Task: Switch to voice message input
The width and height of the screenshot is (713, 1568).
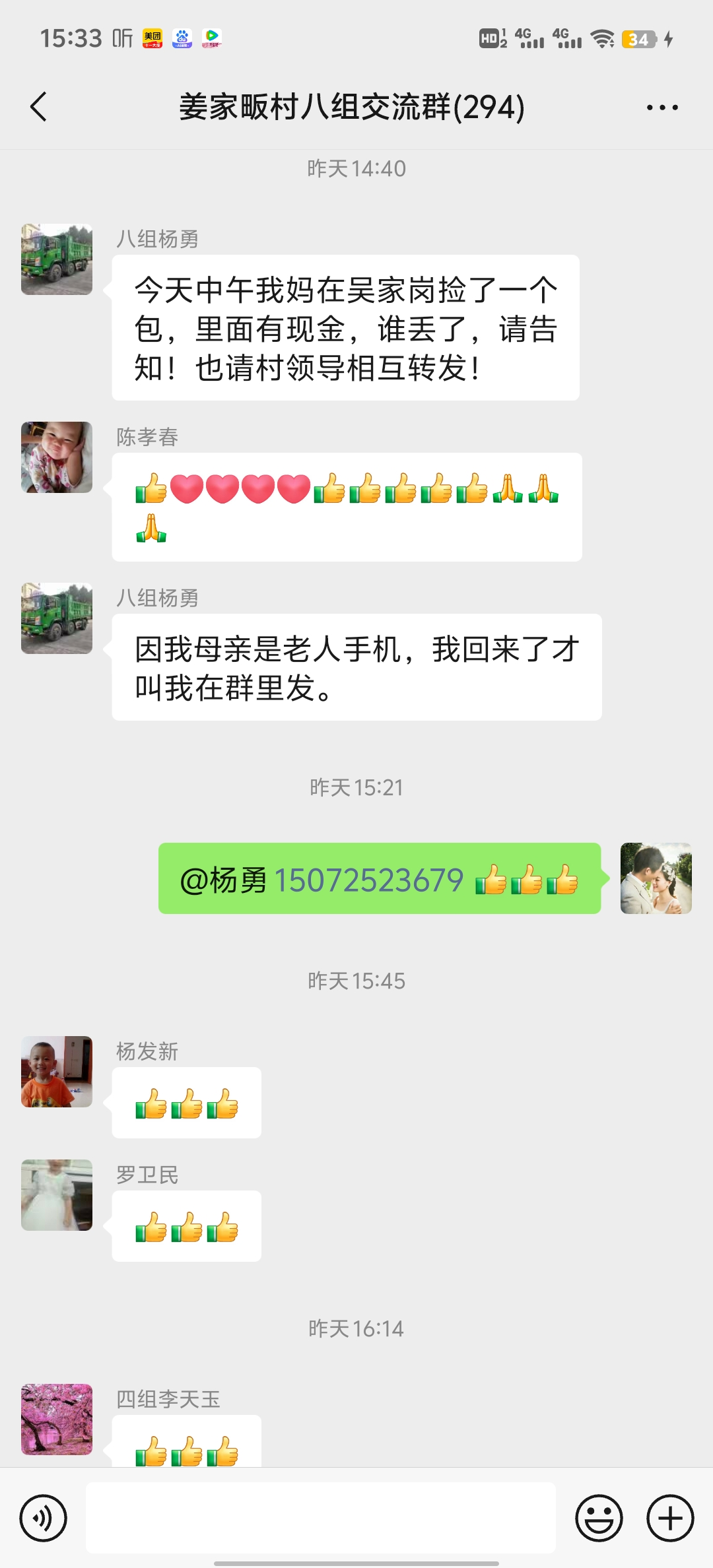Action: click(x=44, y=1518)
